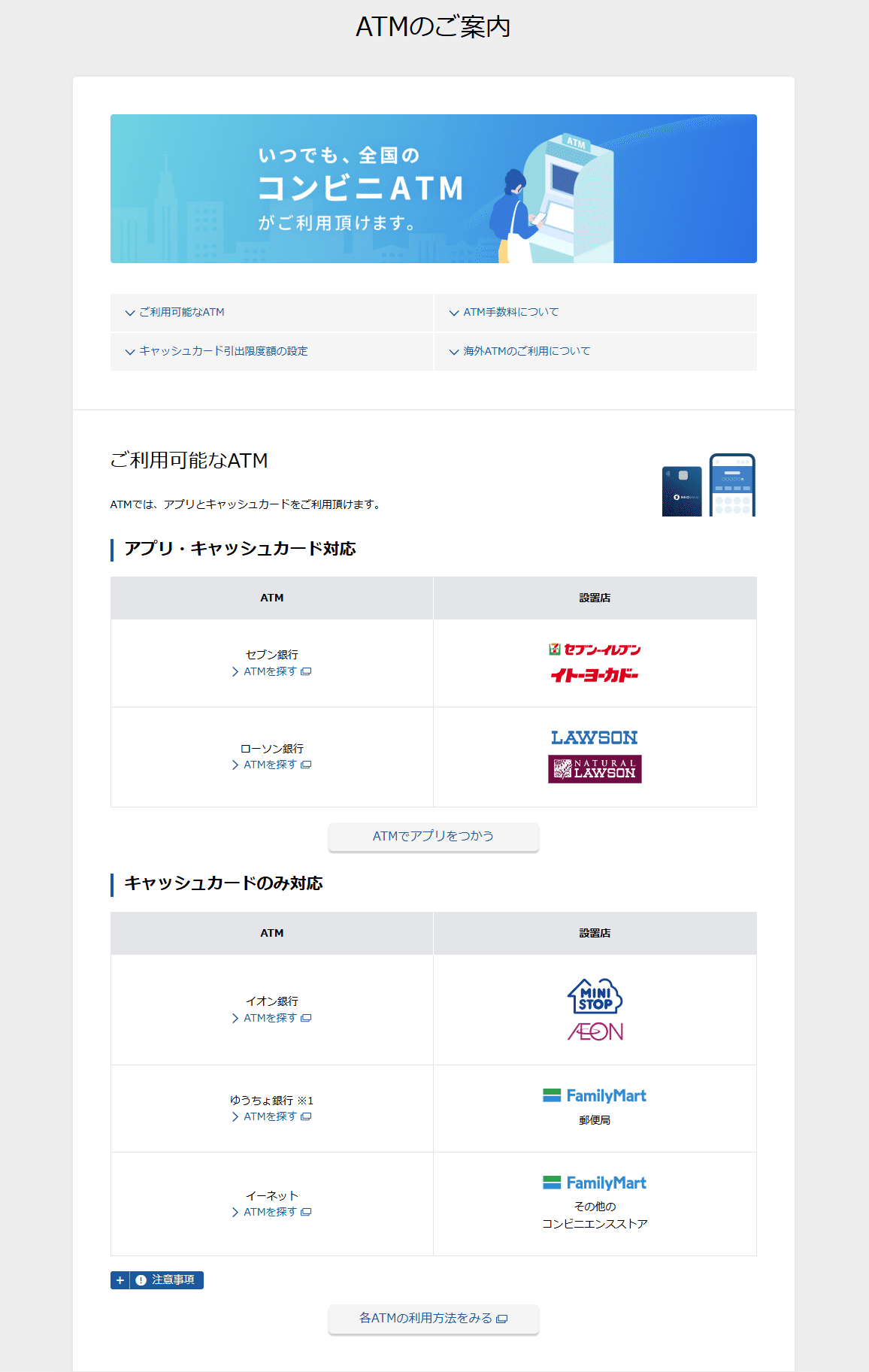Select the MINISTOP store icon
This screenshot has width=869, height=1372.
click(595, 996)
